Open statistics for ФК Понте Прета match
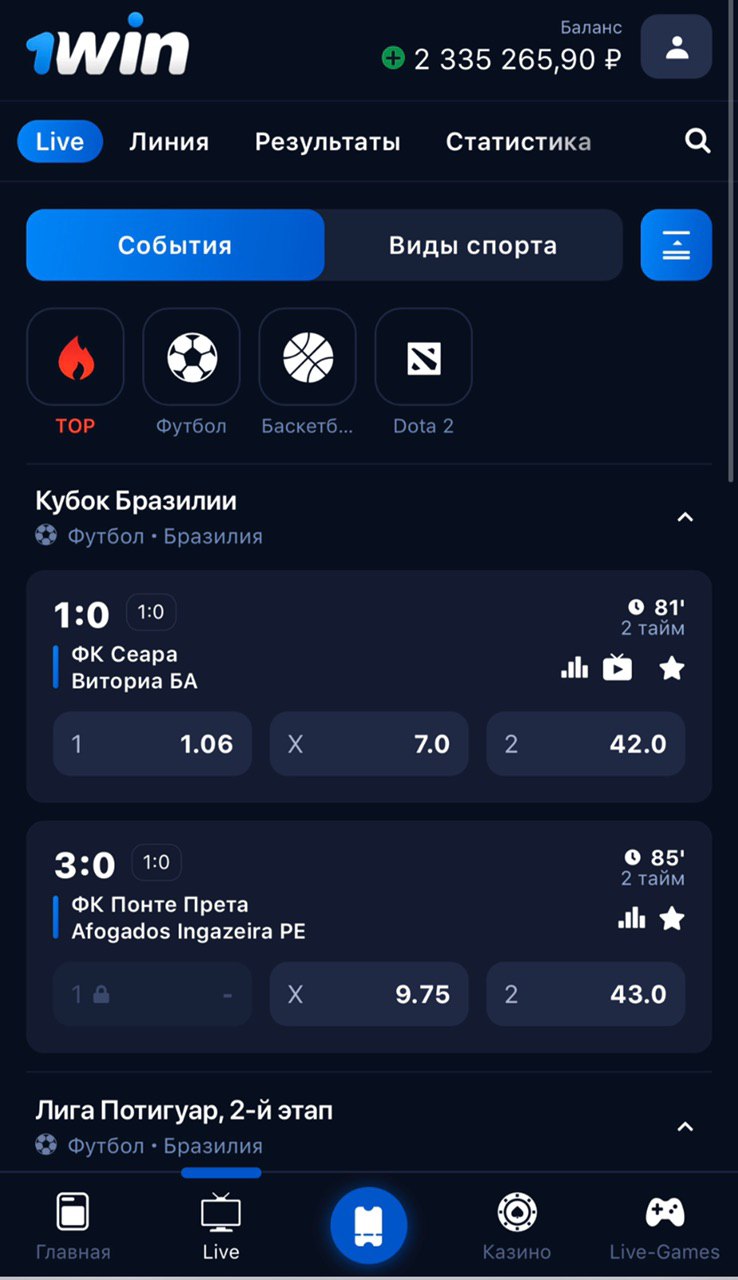Screen dimensions: 738x1280 coord(632,918)
